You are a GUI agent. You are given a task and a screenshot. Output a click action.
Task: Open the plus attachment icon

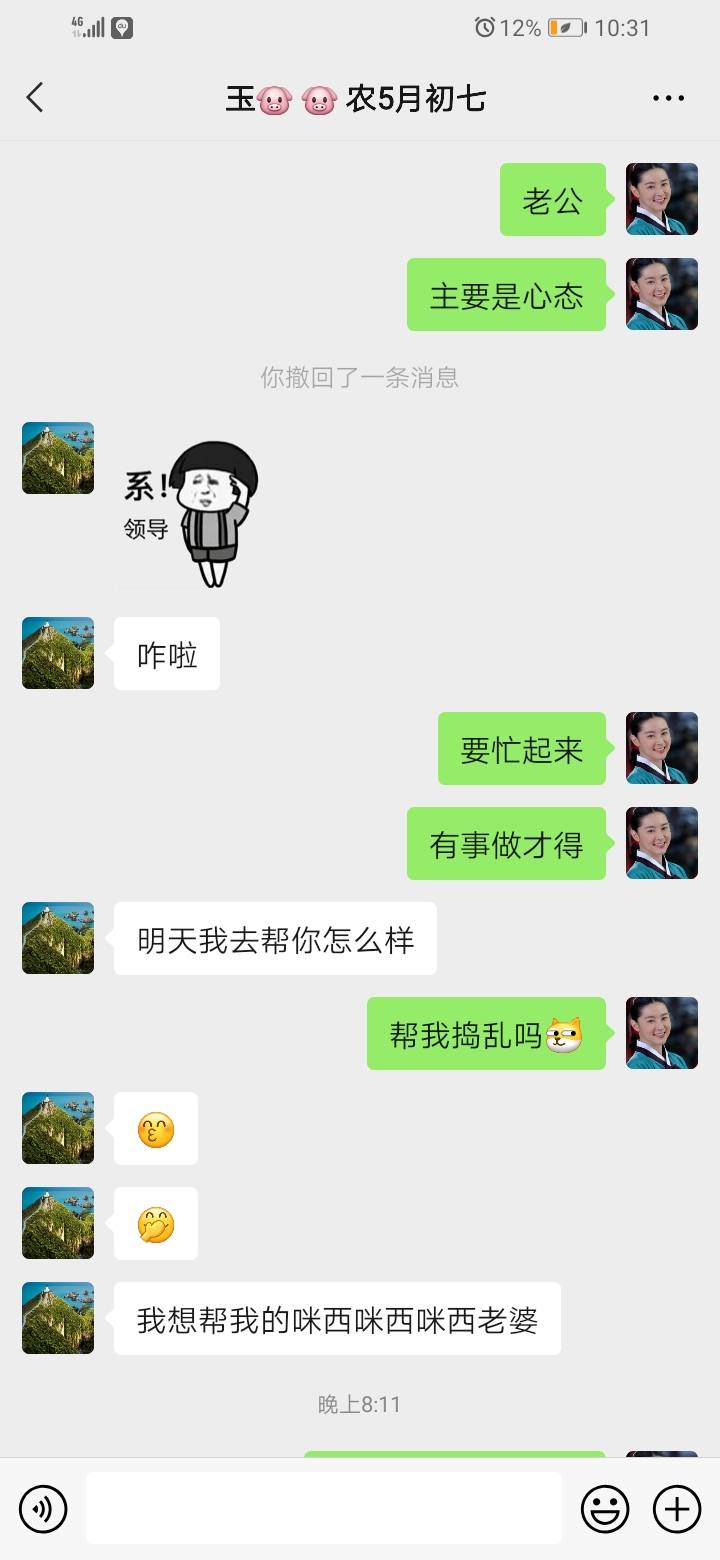tap(678, 1508)
